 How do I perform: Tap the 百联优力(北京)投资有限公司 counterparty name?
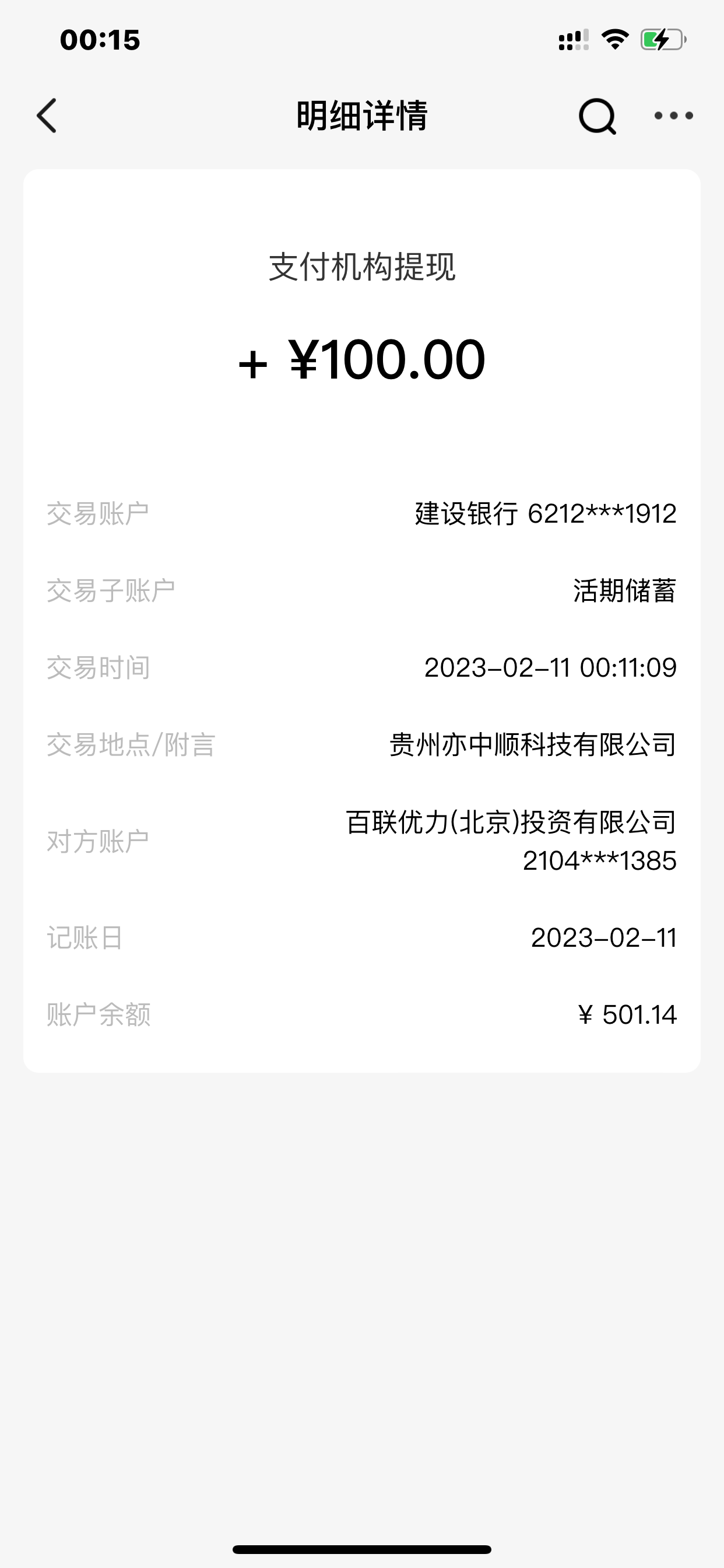pyautogui.click(x=511, y=822)
